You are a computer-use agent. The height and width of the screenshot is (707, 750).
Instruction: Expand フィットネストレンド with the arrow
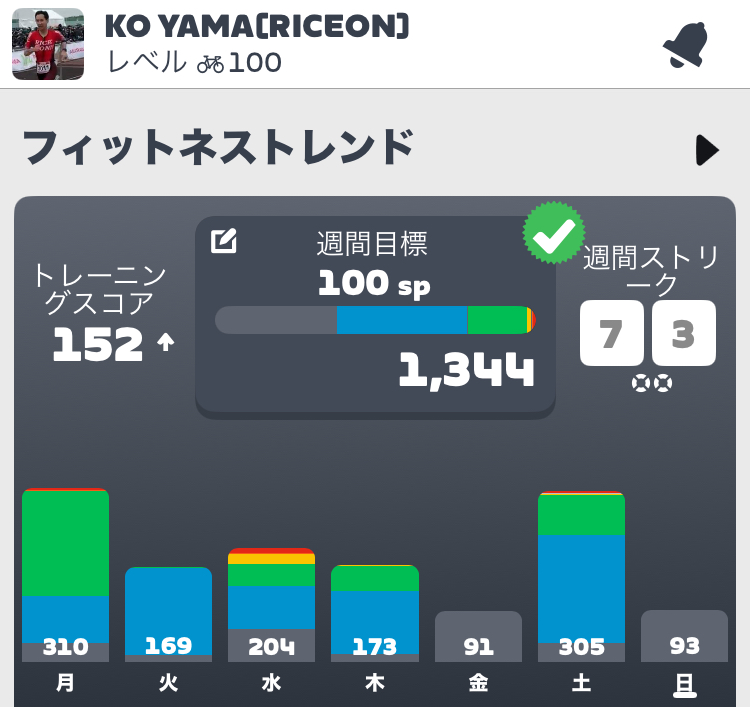(707, 150)
